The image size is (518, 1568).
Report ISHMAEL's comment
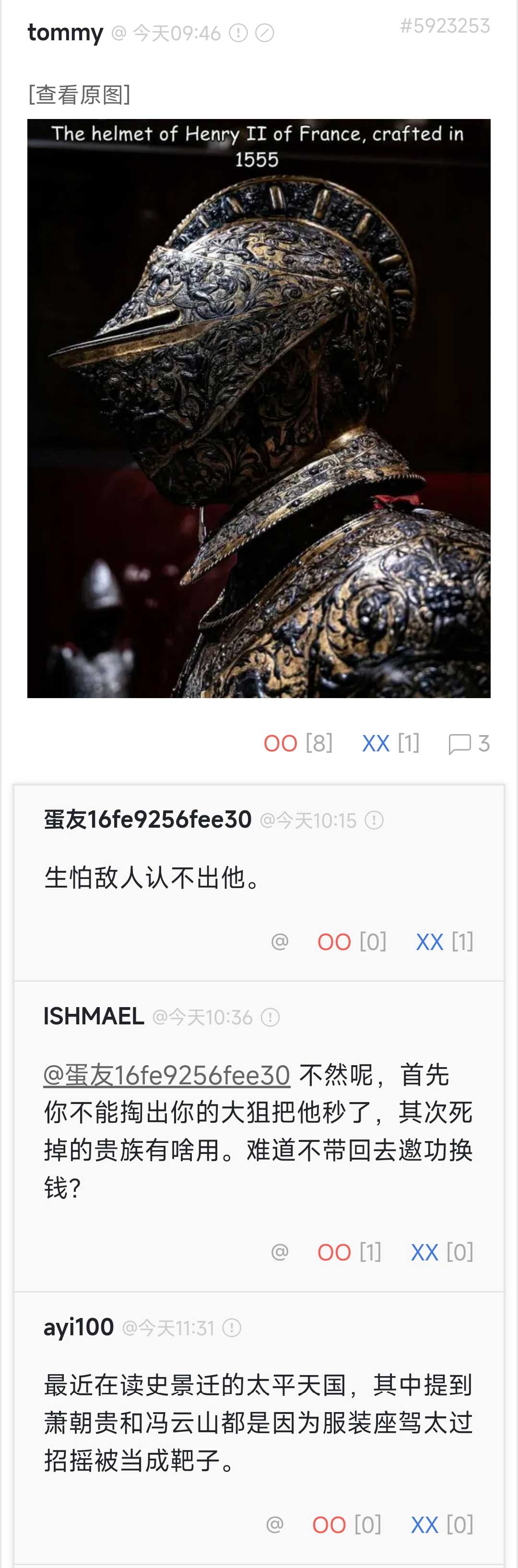pos(270,1017)
